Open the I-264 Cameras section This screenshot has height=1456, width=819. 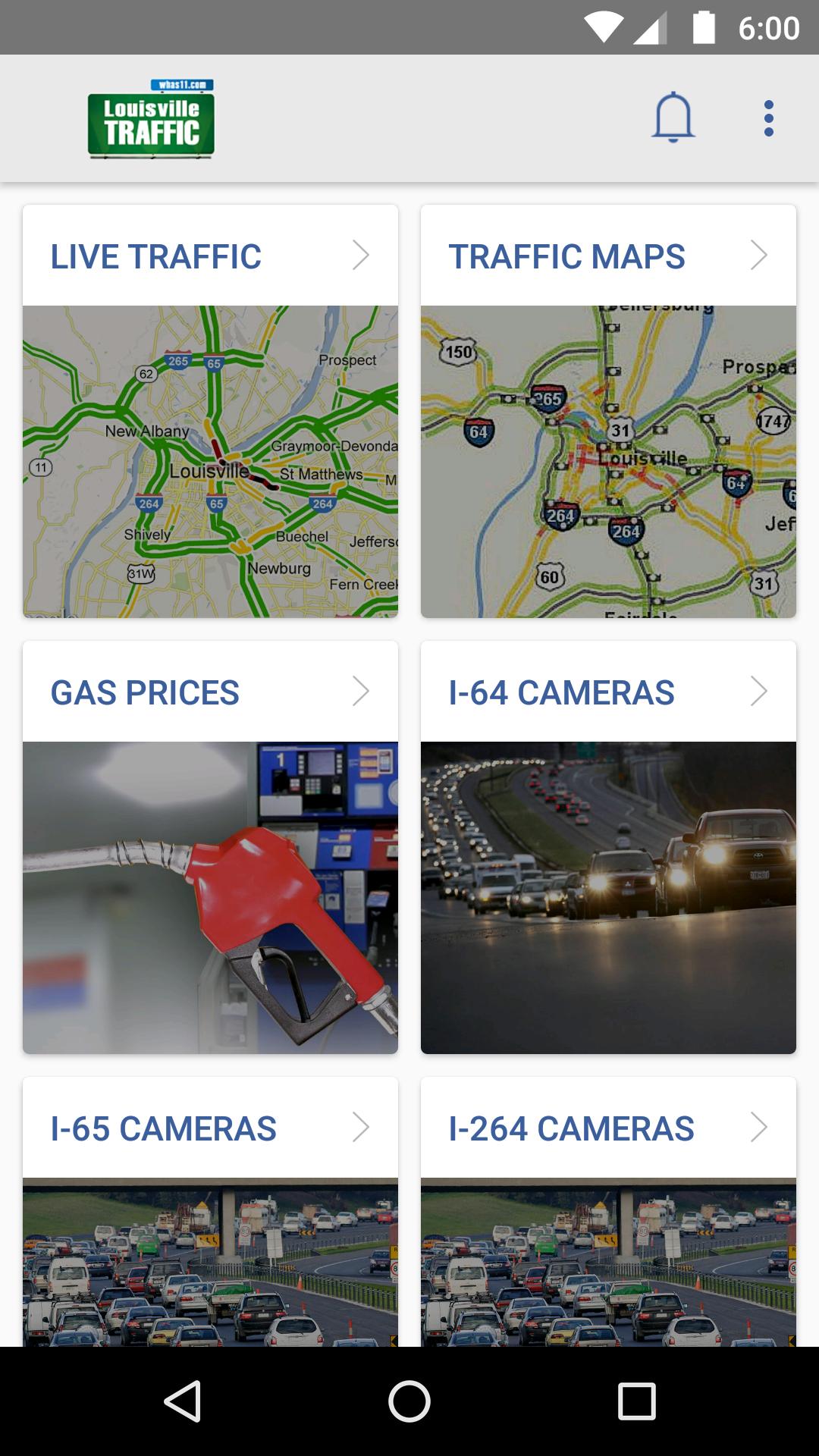point(570,1128)
